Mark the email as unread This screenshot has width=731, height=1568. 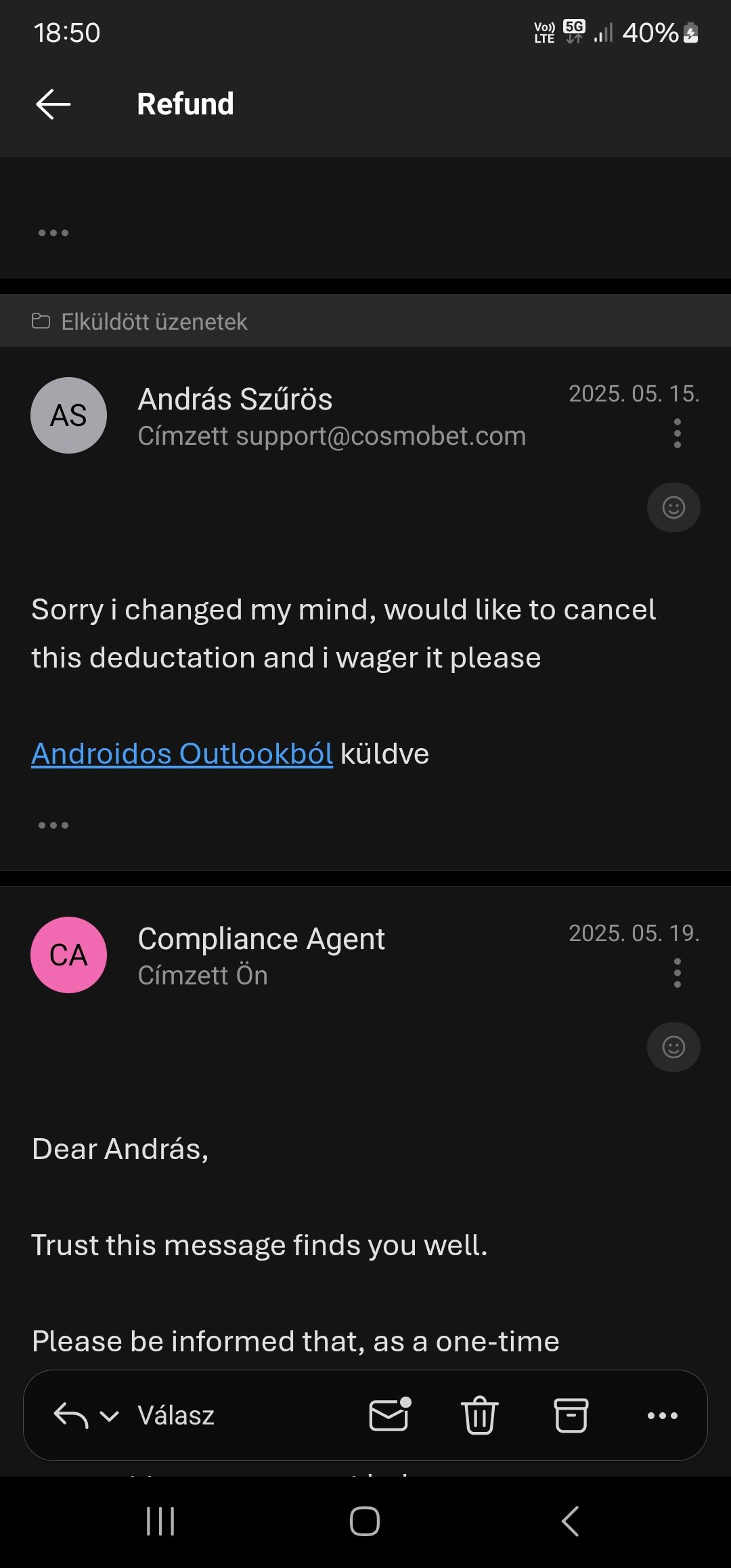coord(390,1414)
